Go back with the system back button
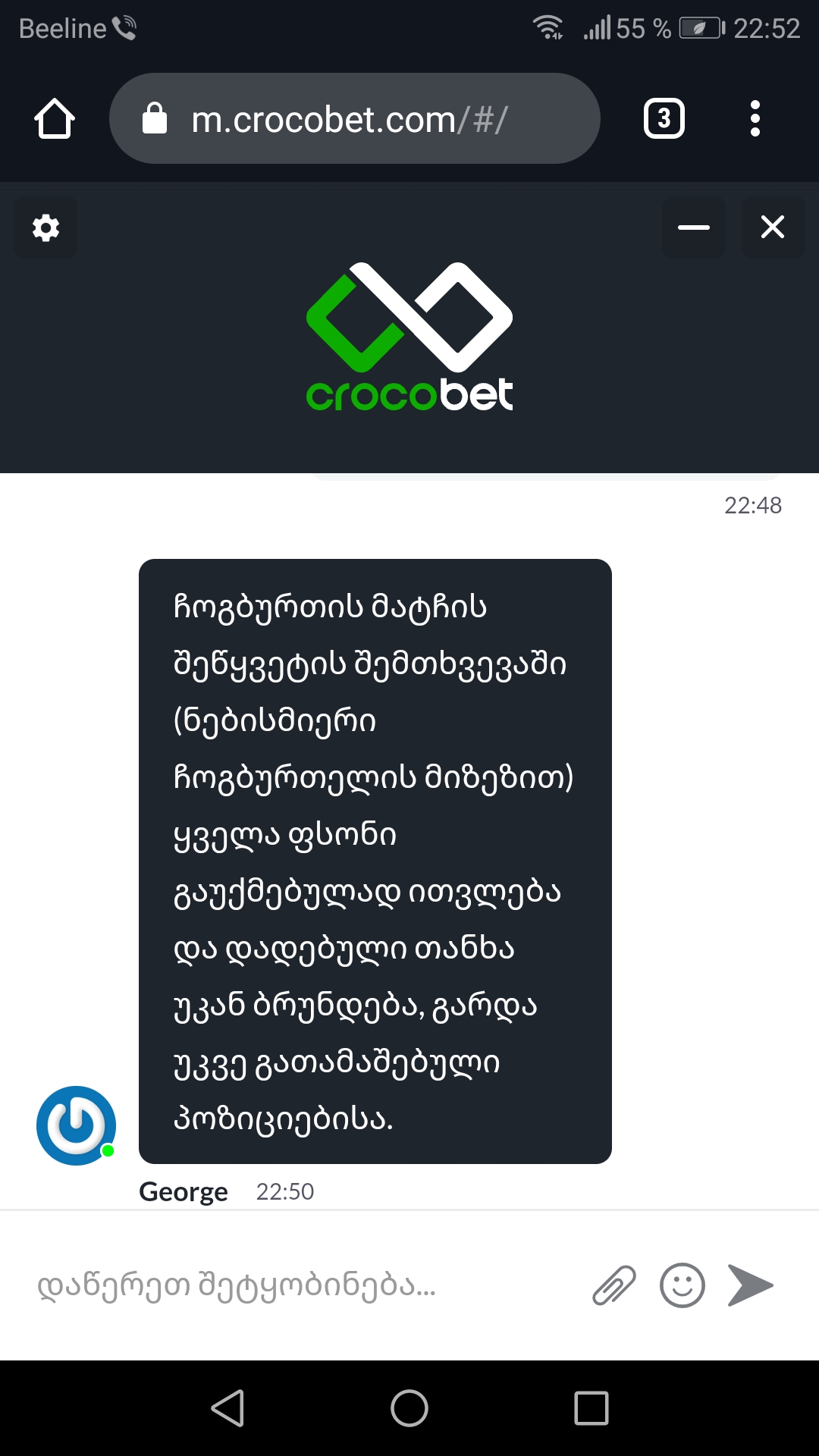The width and height of the screenshot is (819, 1456). [227, 1408]
